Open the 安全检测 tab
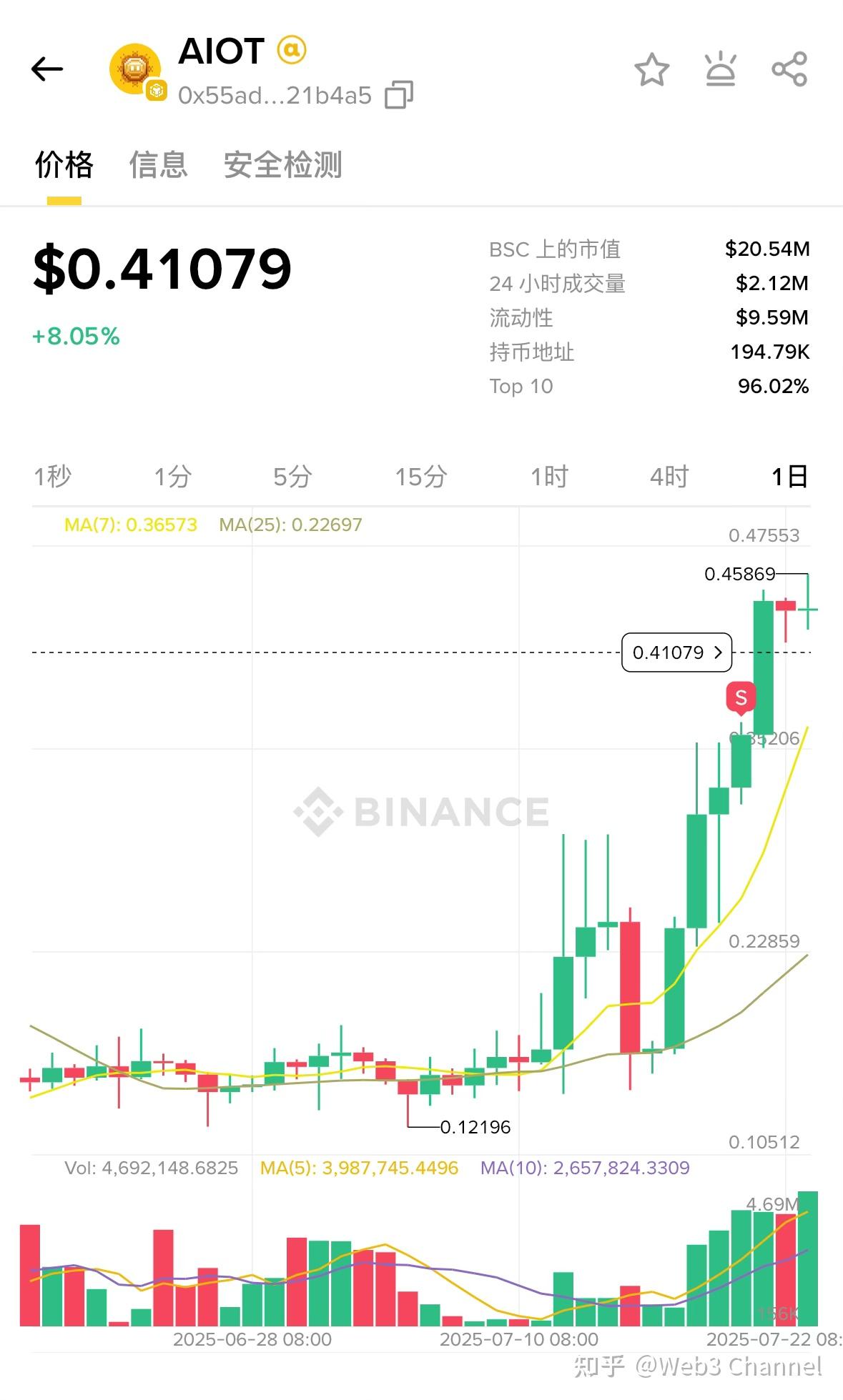 282,164
